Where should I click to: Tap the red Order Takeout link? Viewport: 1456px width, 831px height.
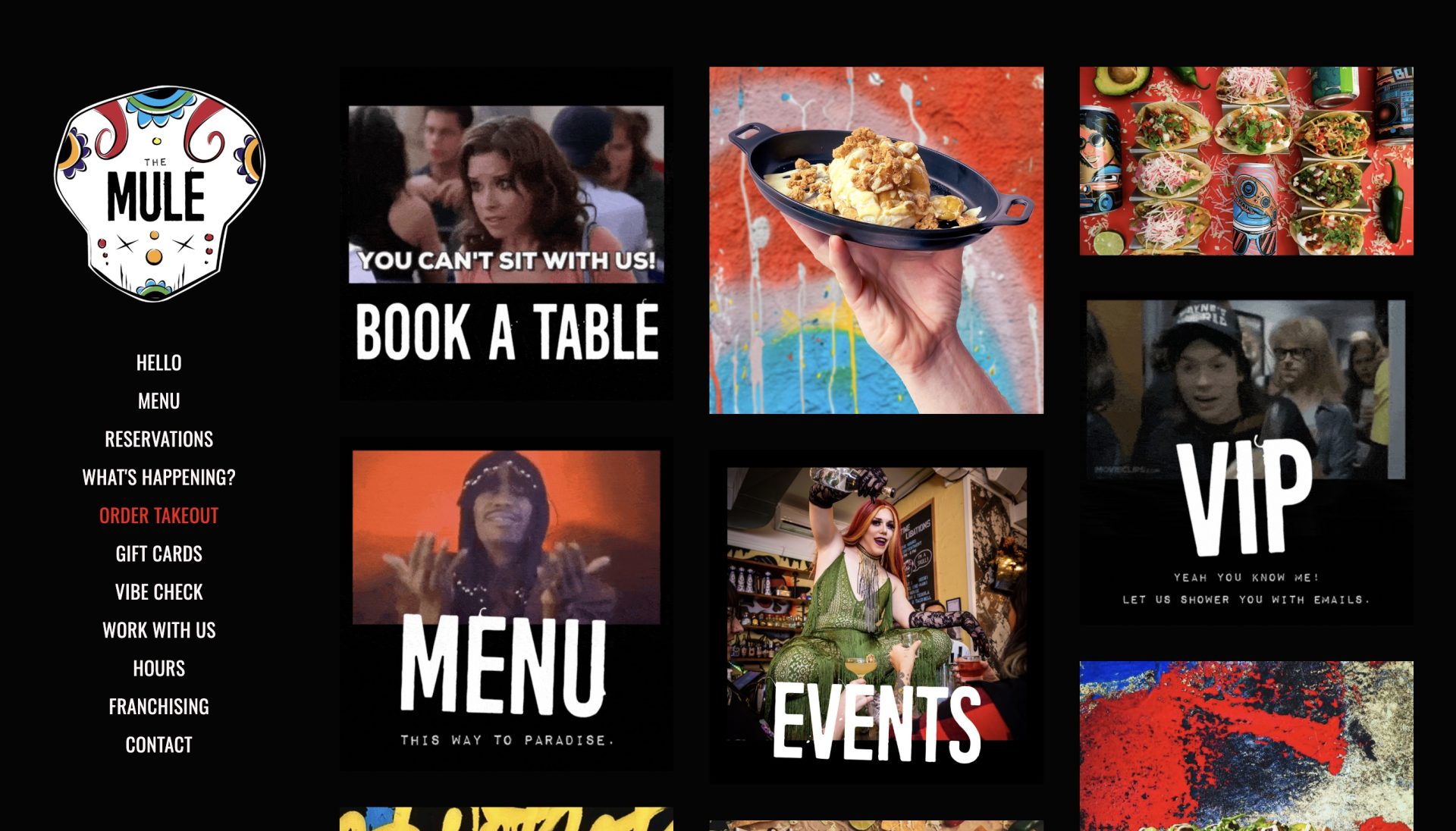(158, 516)
